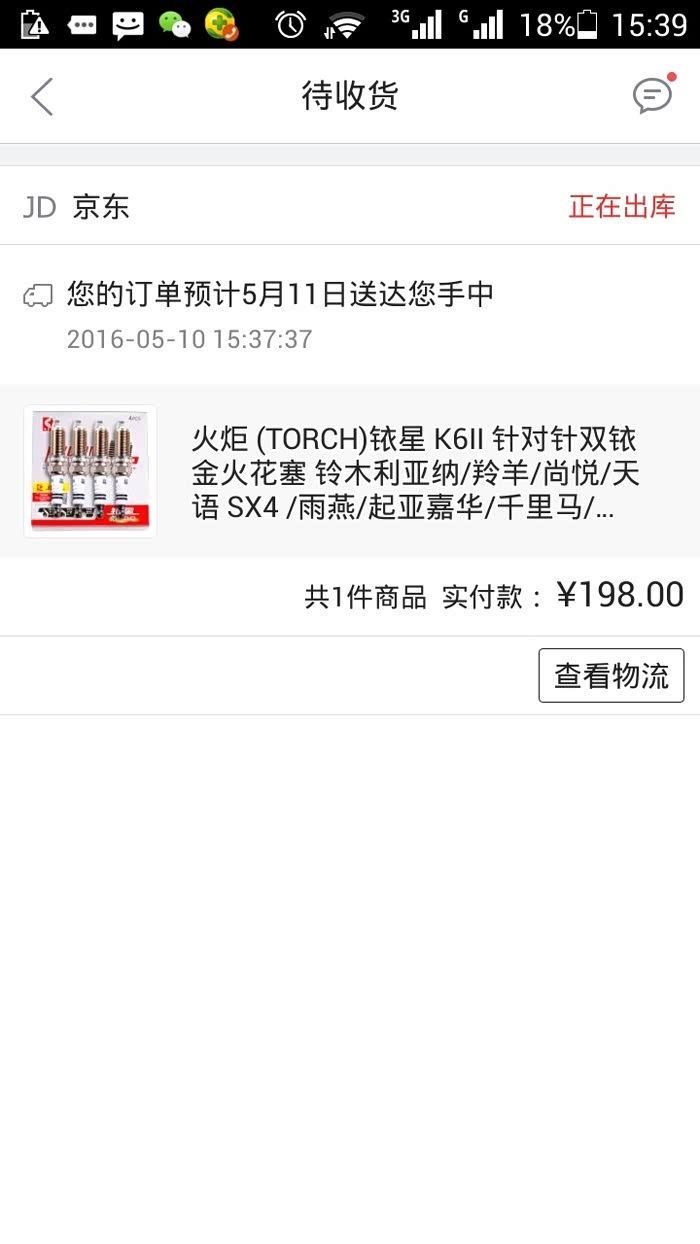Open the messages chat bubble icon
The image size is (700, 1244).
653,96
